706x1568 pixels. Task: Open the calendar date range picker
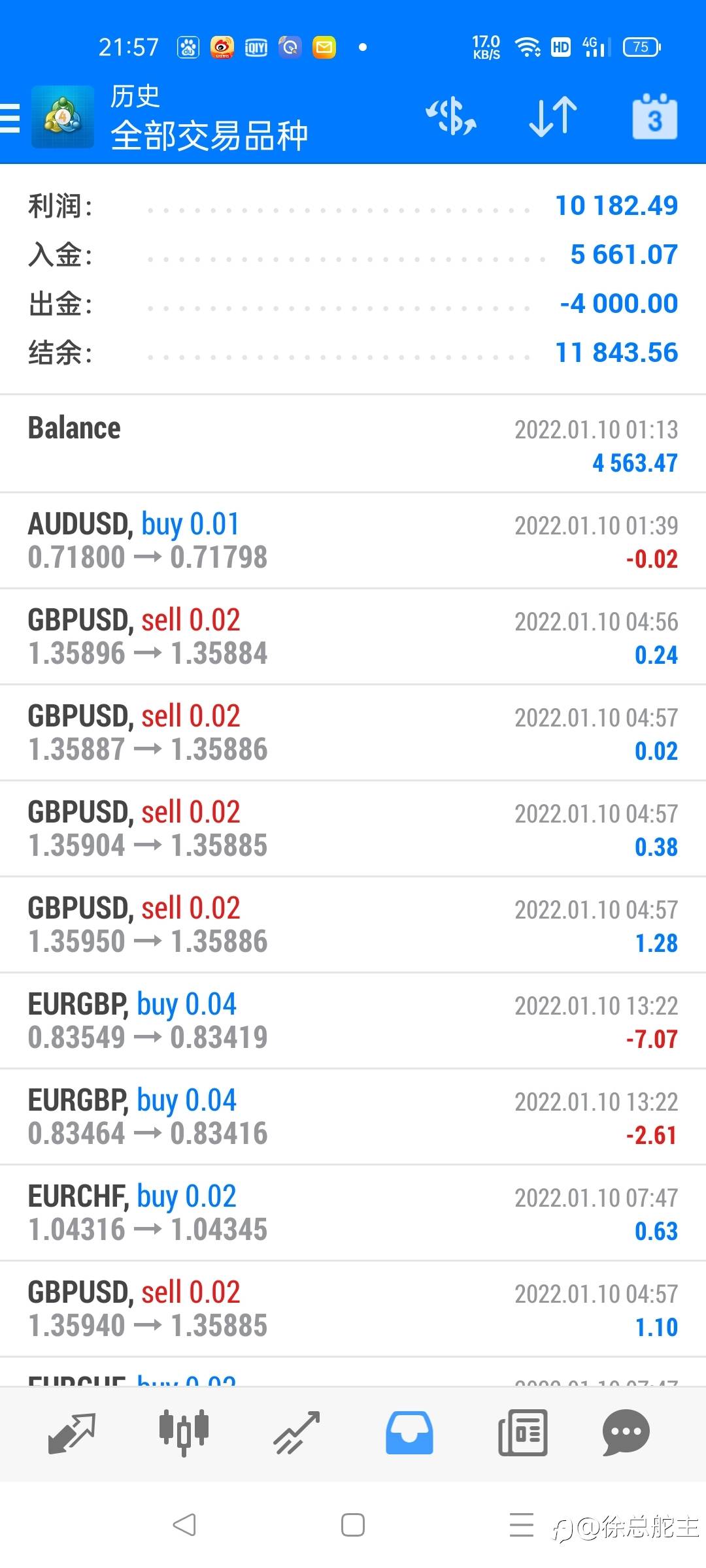point(654,117)
